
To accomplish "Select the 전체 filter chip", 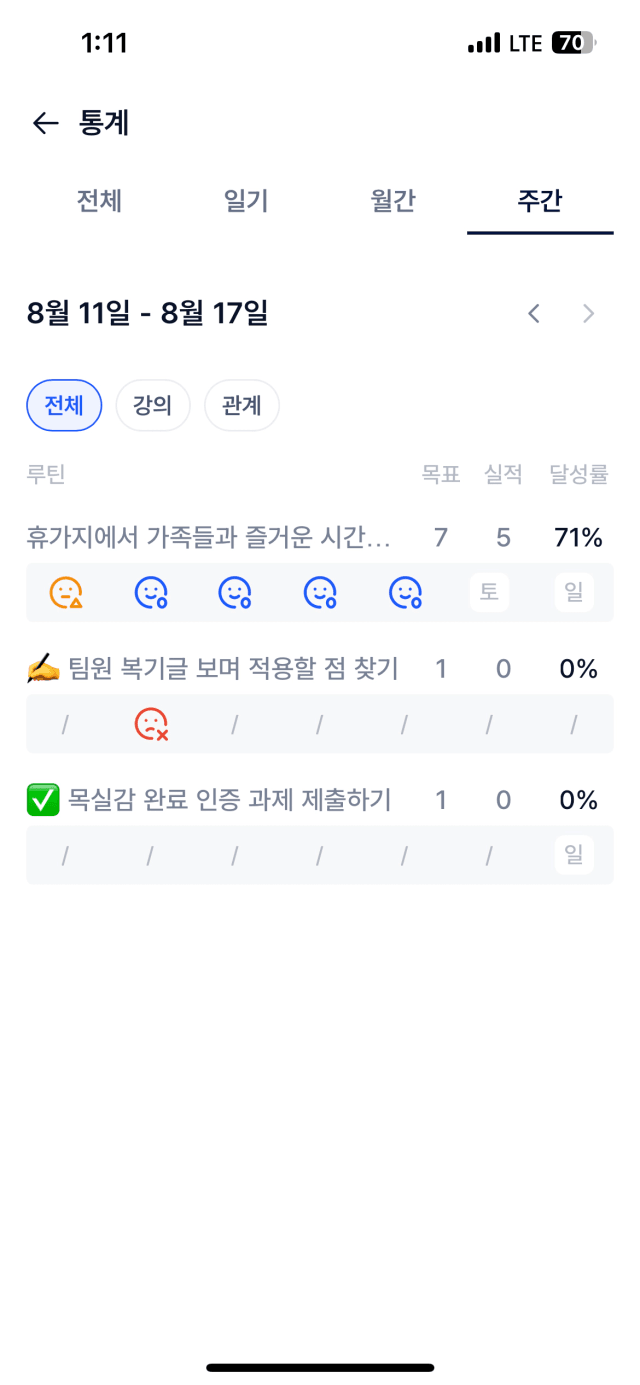I will pyautogui.click(x=64, y=405).
